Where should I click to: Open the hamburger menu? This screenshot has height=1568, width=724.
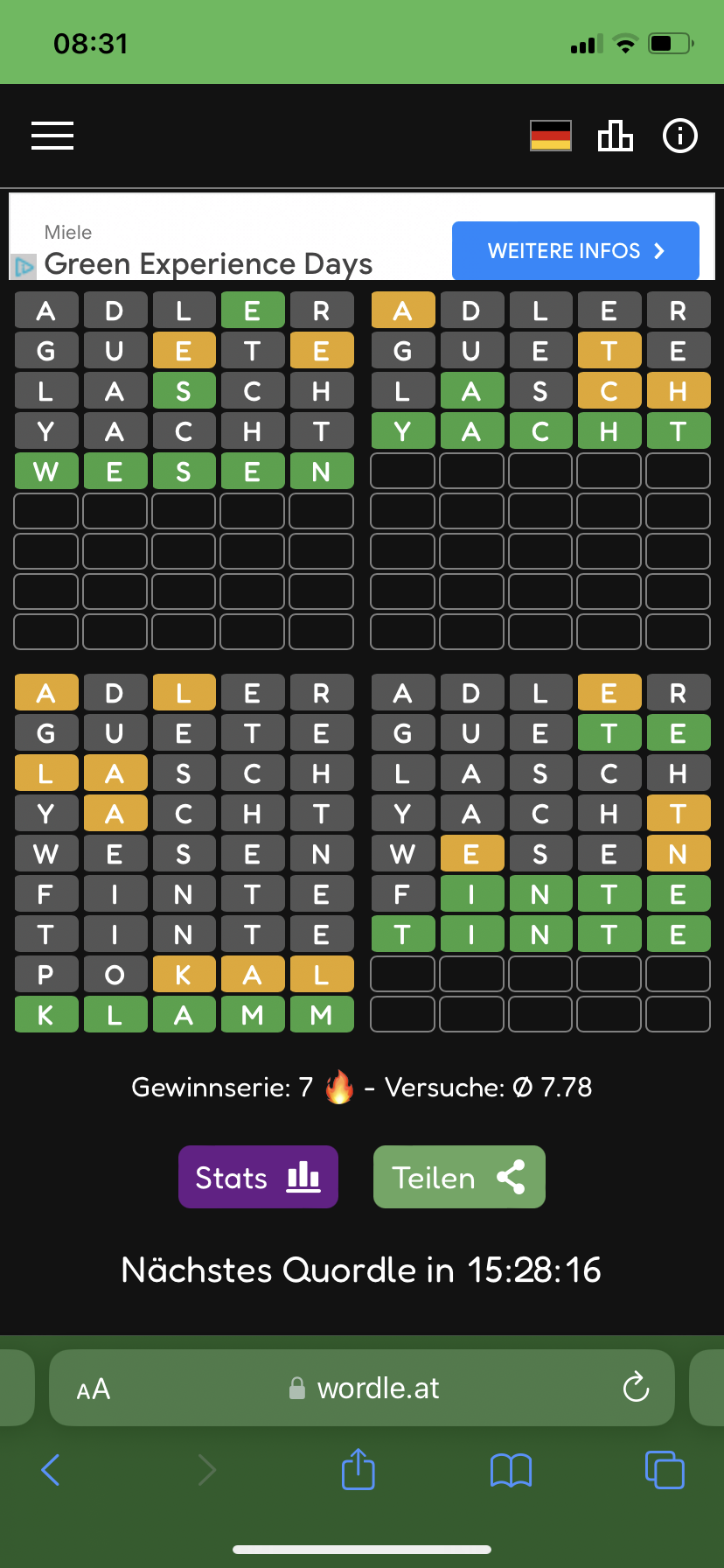click(x=52, y=136)
